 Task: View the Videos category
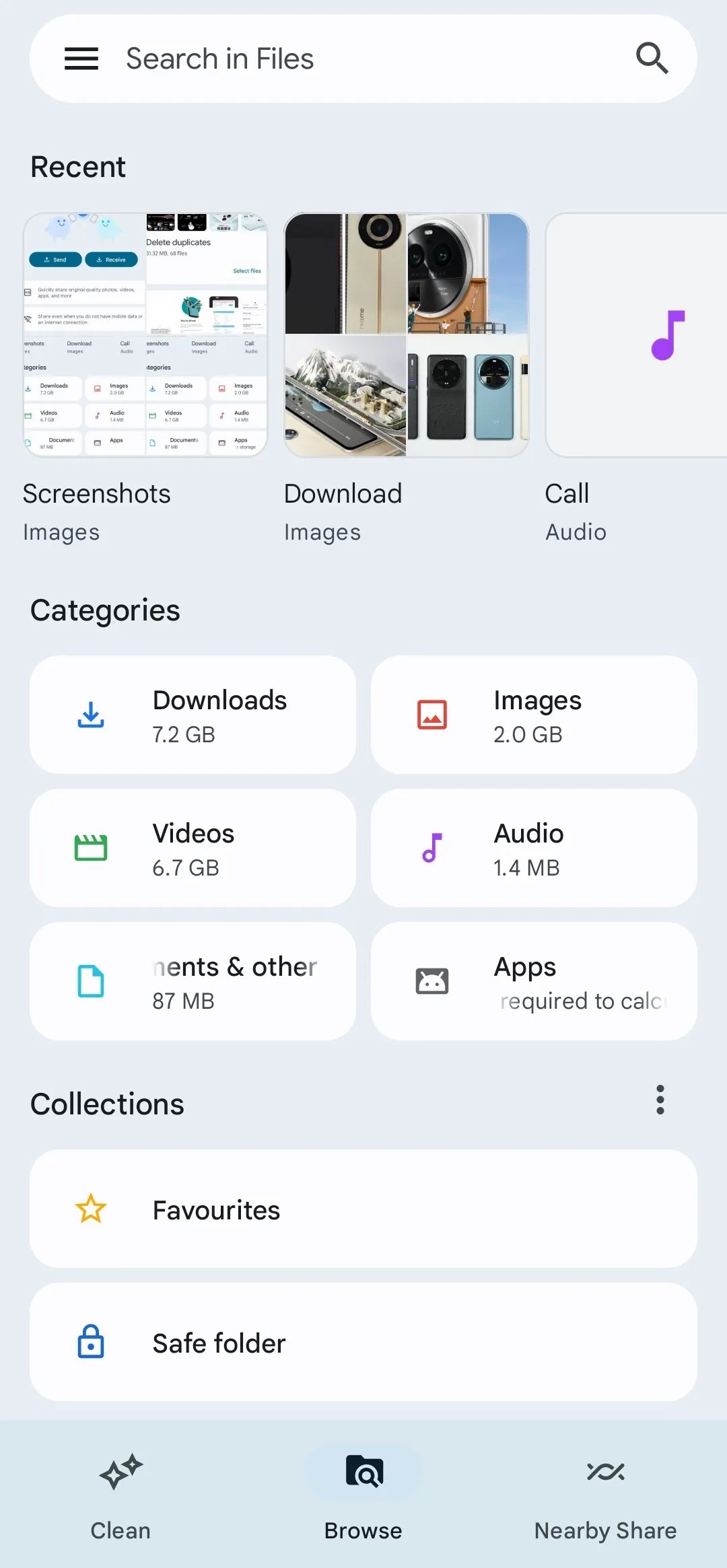tap(193, 848)
